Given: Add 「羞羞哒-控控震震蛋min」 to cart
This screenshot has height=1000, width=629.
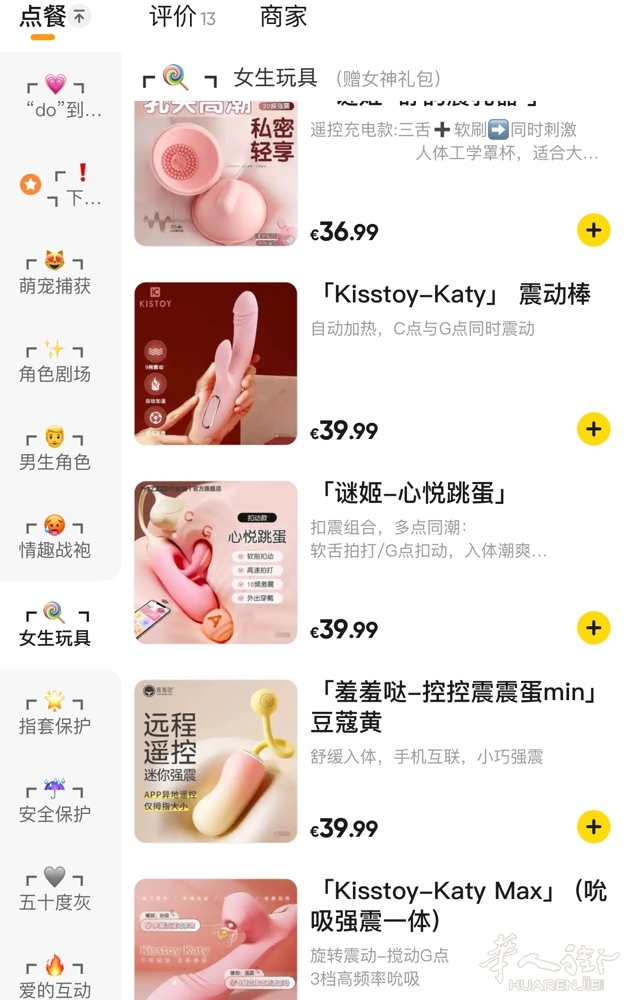Looking at the screenshot, I should tap(594, 827).
